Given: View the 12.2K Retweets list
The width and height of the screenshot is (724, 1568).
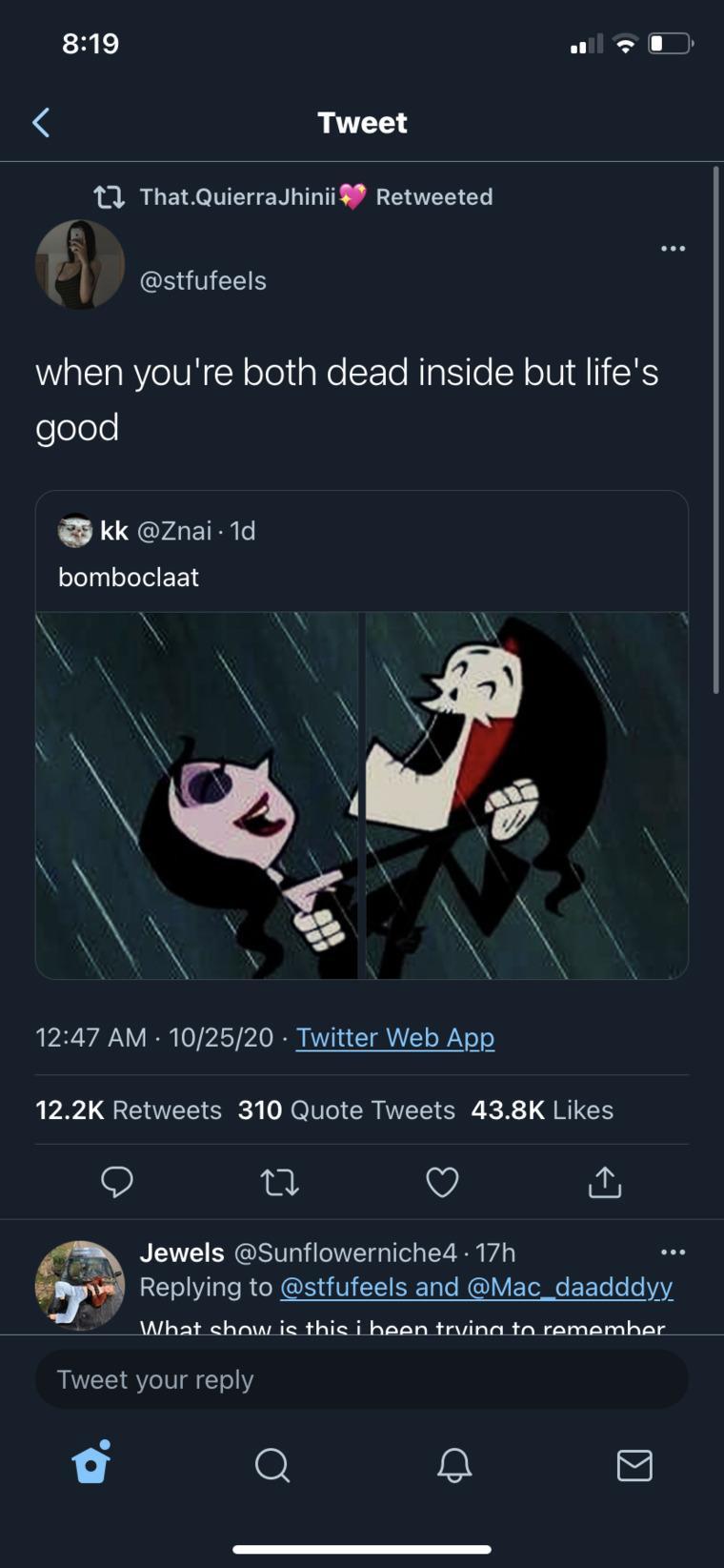Looking at the screenshot, I should [128, 1110].
